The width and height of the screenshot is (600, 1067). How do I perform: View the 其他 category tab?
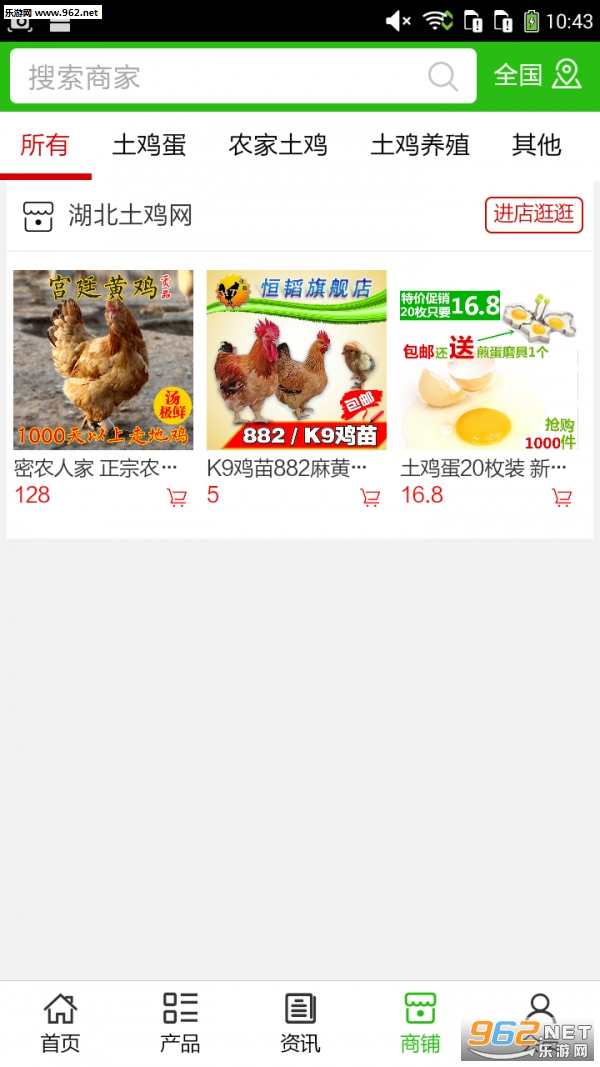click(x=537, y=145)
